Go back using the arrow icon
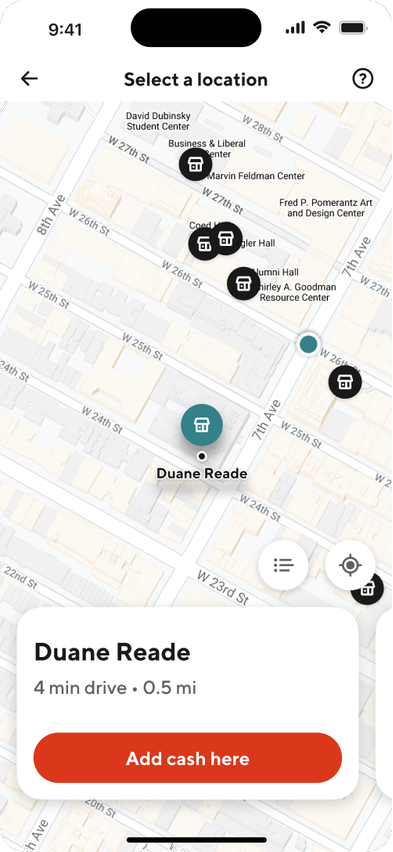Image resolution: width=393 pixels, height=852 pixels. pyautogui.click(x=29, y=79)
